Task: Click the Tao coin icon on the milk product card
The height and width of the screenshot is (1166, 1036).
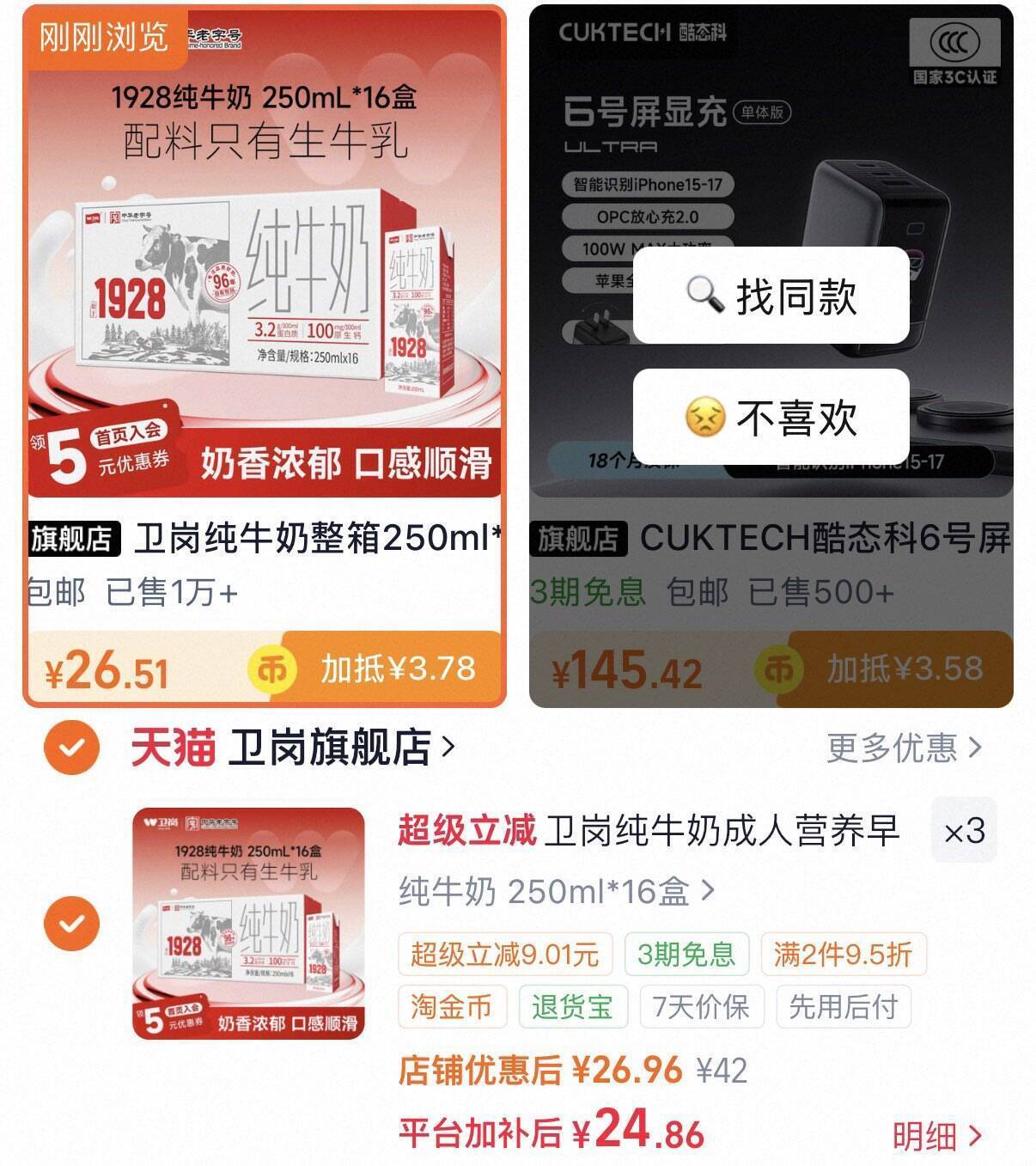Action: [272, 668]
